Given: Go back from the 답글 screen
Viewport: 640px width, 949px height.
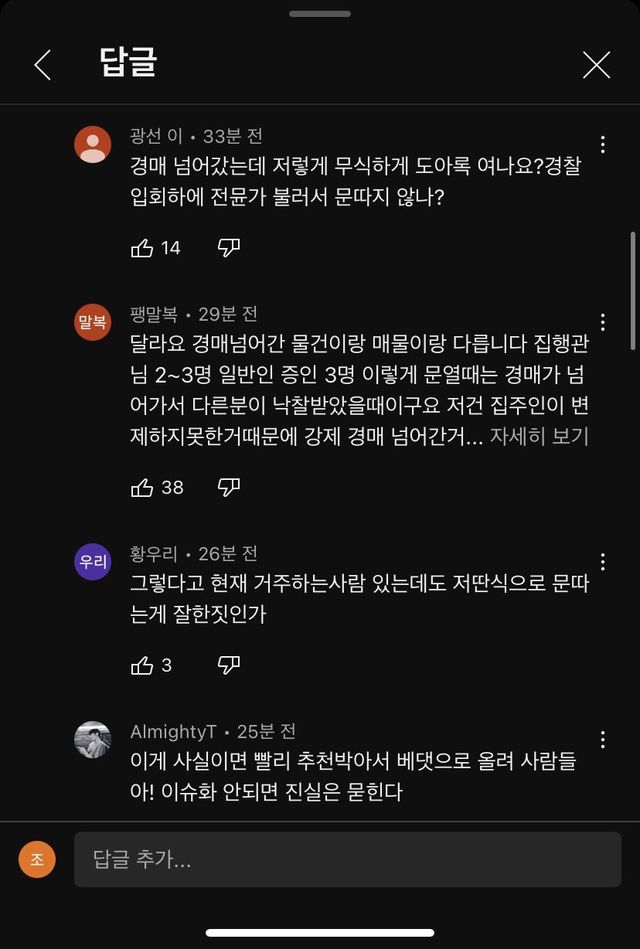Looking at the screenshot, I should (42, 65).
